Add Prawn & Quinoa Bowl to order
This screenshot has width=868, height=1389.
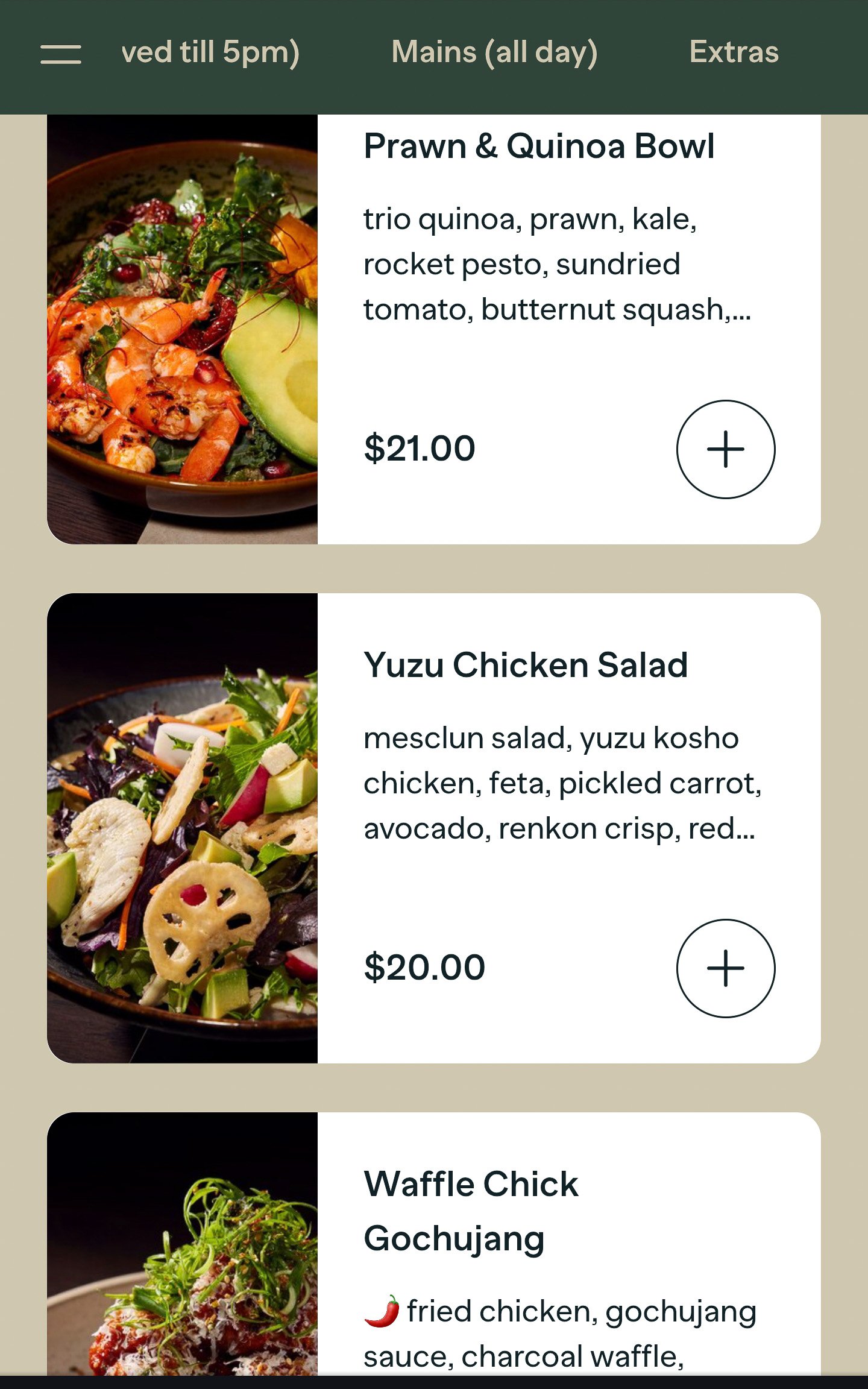(725, 449)
